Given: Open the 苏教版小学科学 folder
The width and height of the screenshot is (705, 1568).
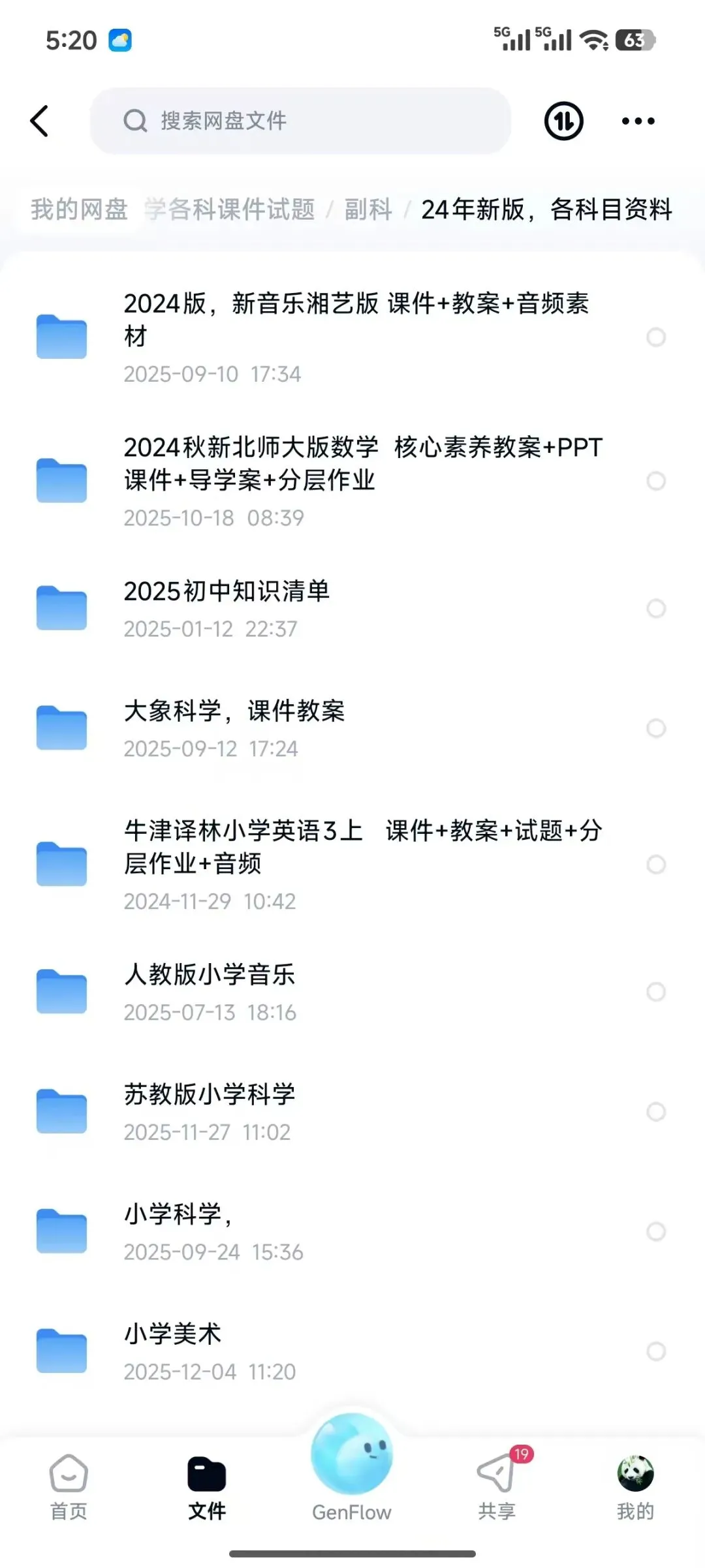Looking at the screenshot, I should [x=352, y=1112].
